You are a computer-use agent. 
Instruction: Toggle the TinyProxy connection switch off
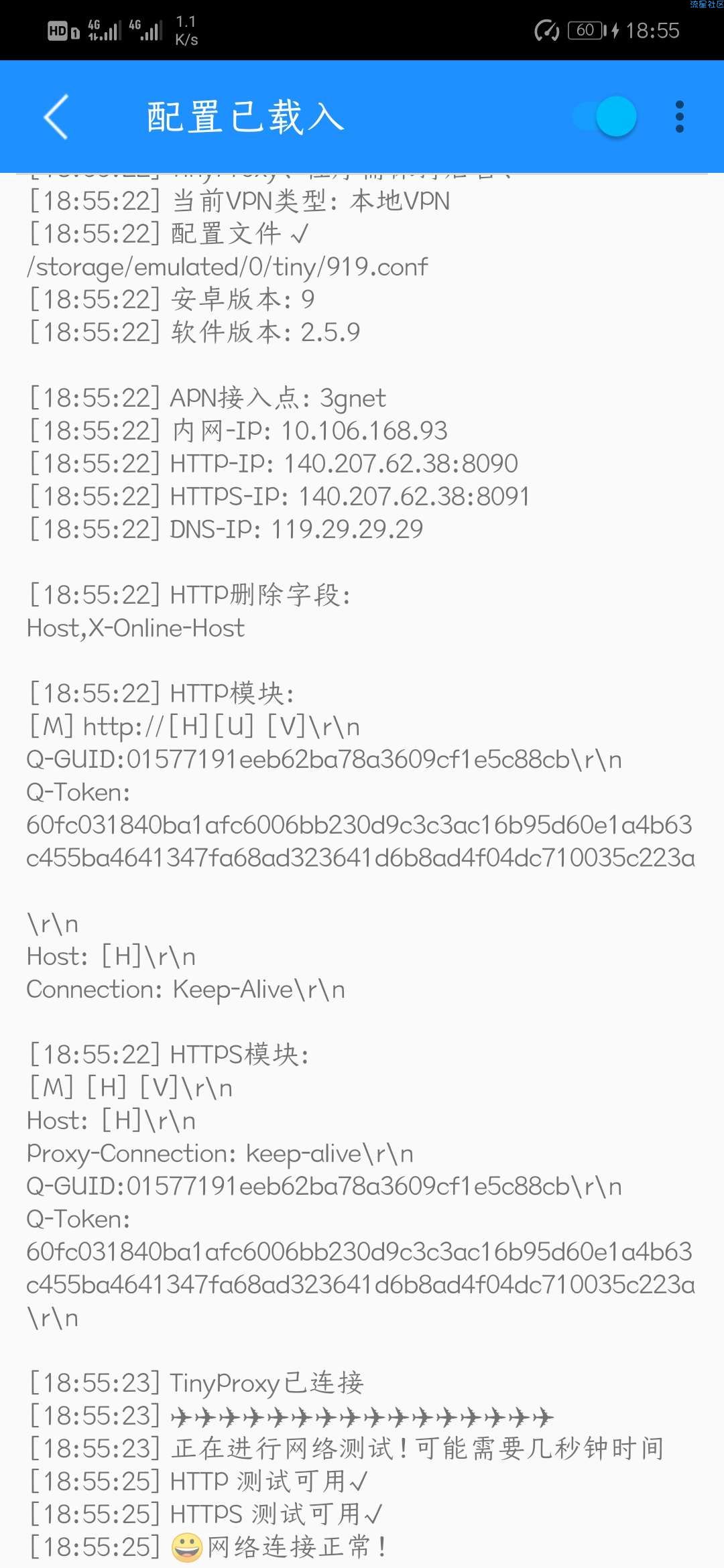(605, 117)
